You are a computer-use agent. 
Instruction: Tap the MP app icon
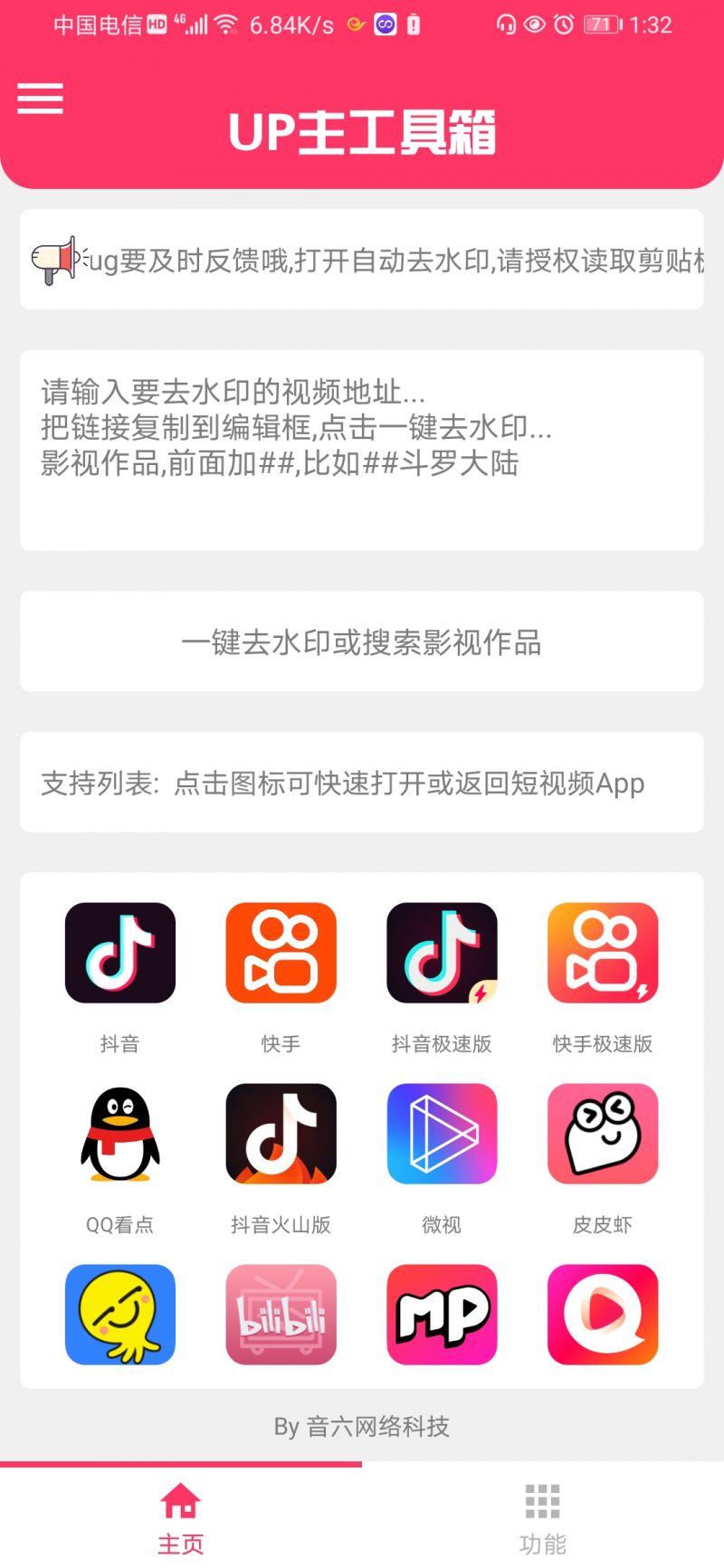[x=442, y=1315]
